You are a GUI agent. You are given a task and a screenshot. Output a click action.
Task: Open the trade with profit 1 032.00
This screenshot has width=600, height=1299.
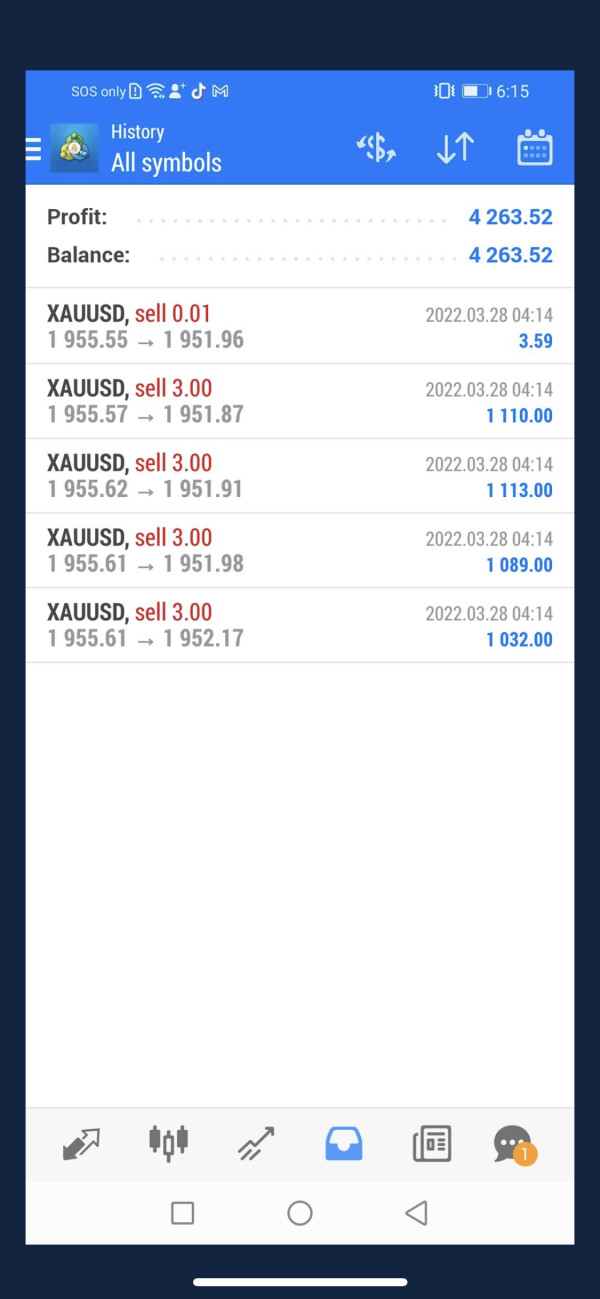pos(299,625)
